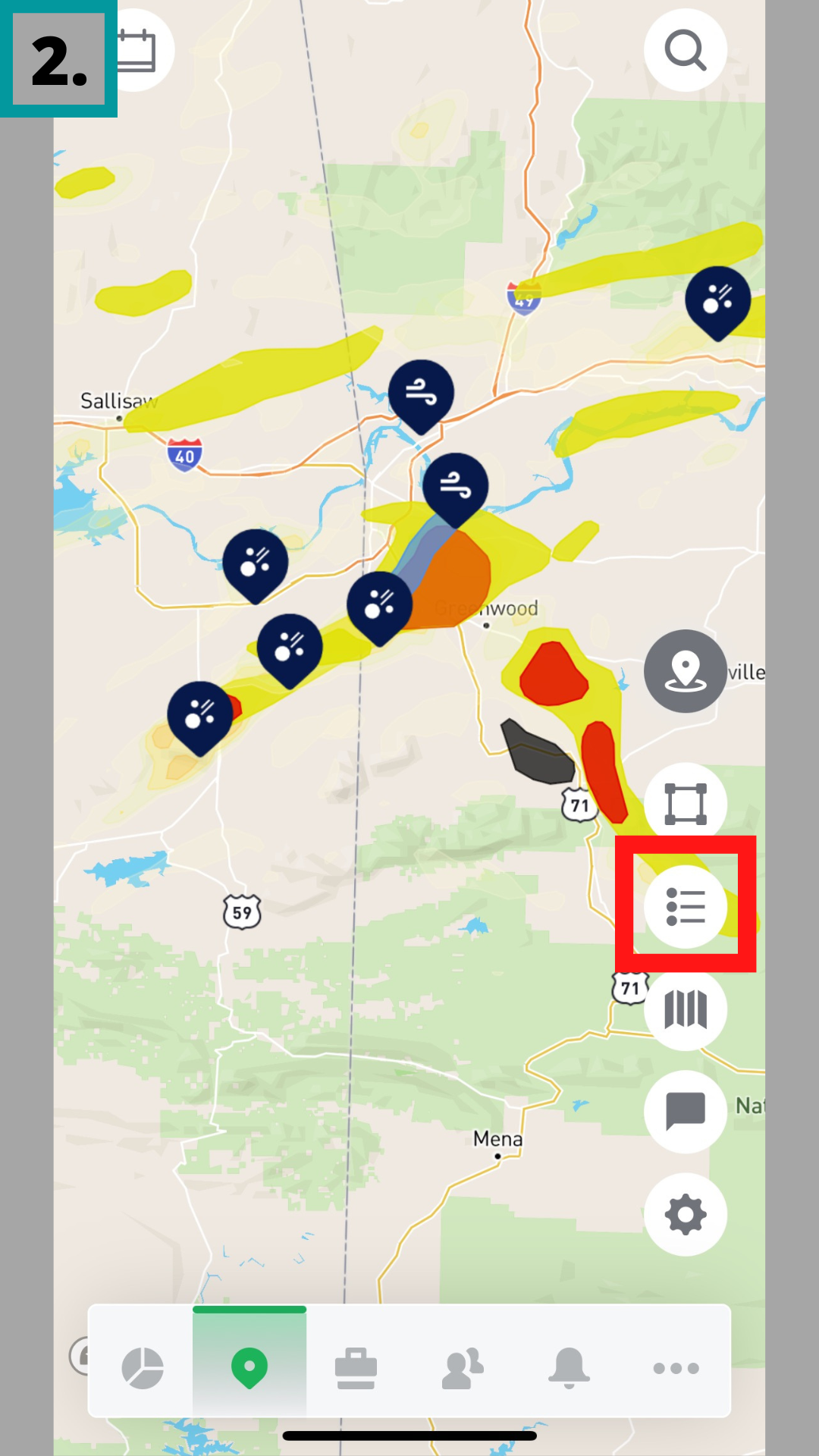The image size is (819, 1456).
Task: Switch to the people tab
Action: pyautogui.click(x=462, y=1368)
